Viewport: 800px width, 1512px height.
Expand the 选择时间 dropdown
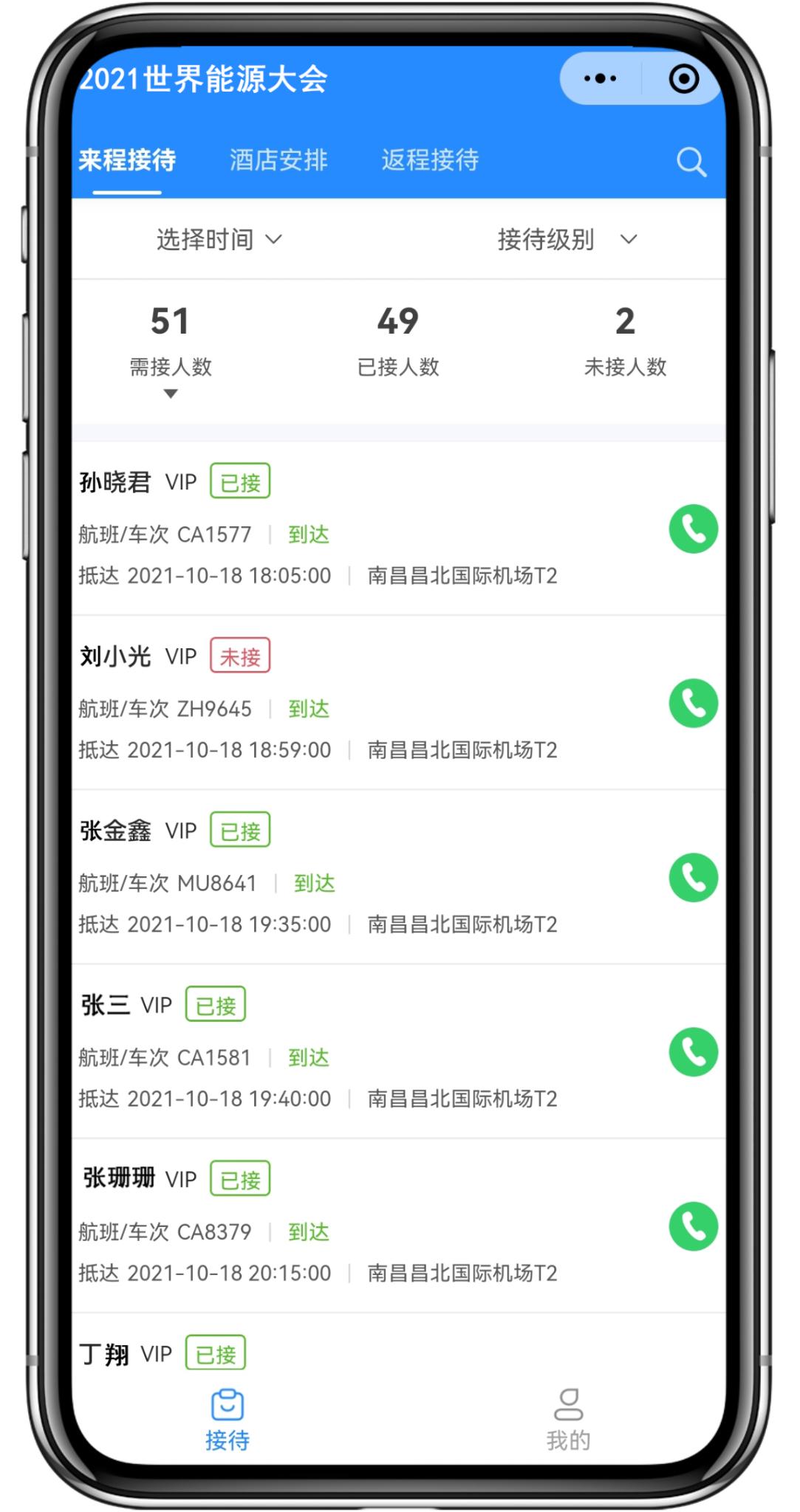pyautogui.click(x=218, y=239)
